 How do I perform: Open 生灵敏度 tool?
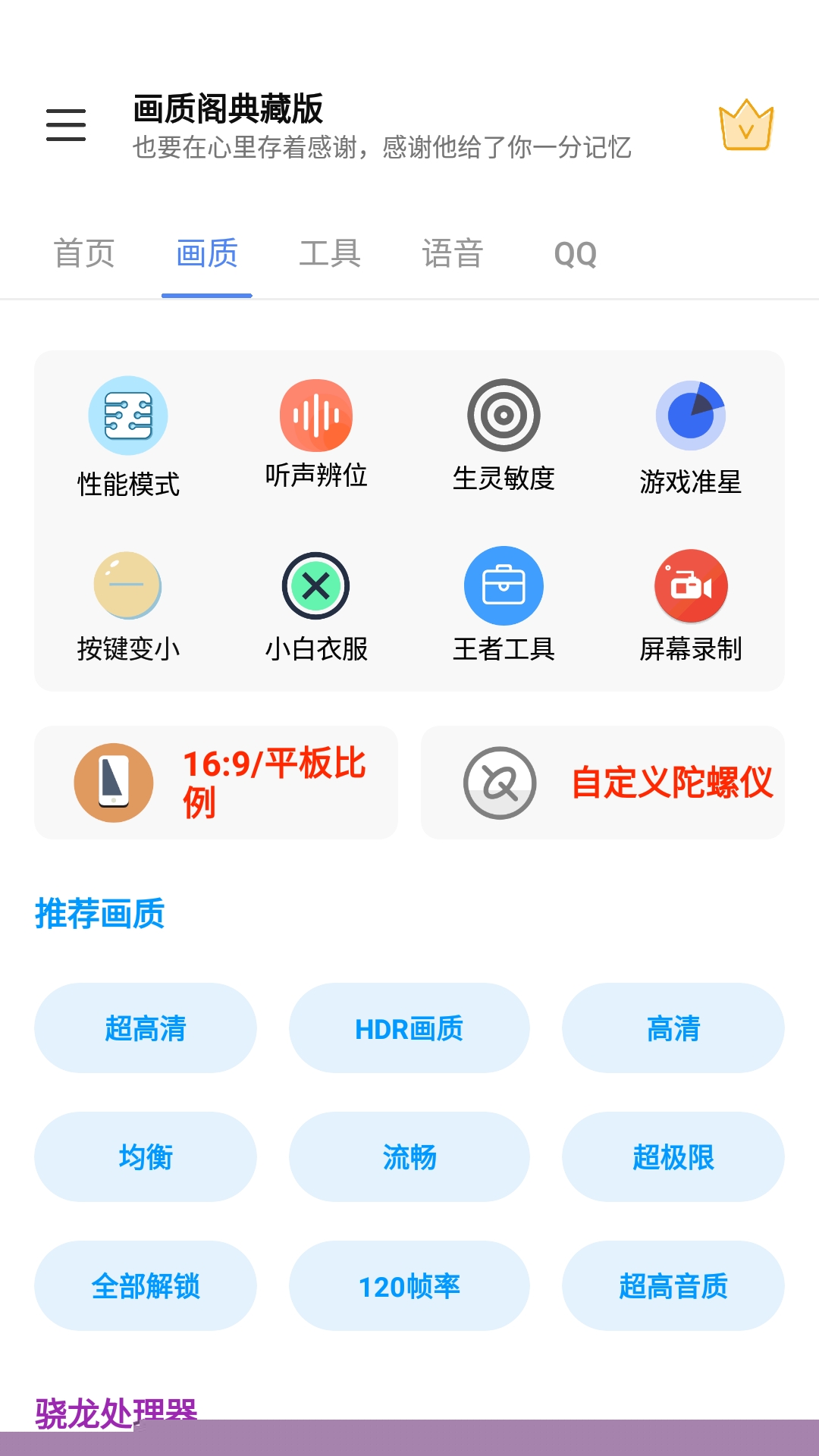[x=504, y=435]
